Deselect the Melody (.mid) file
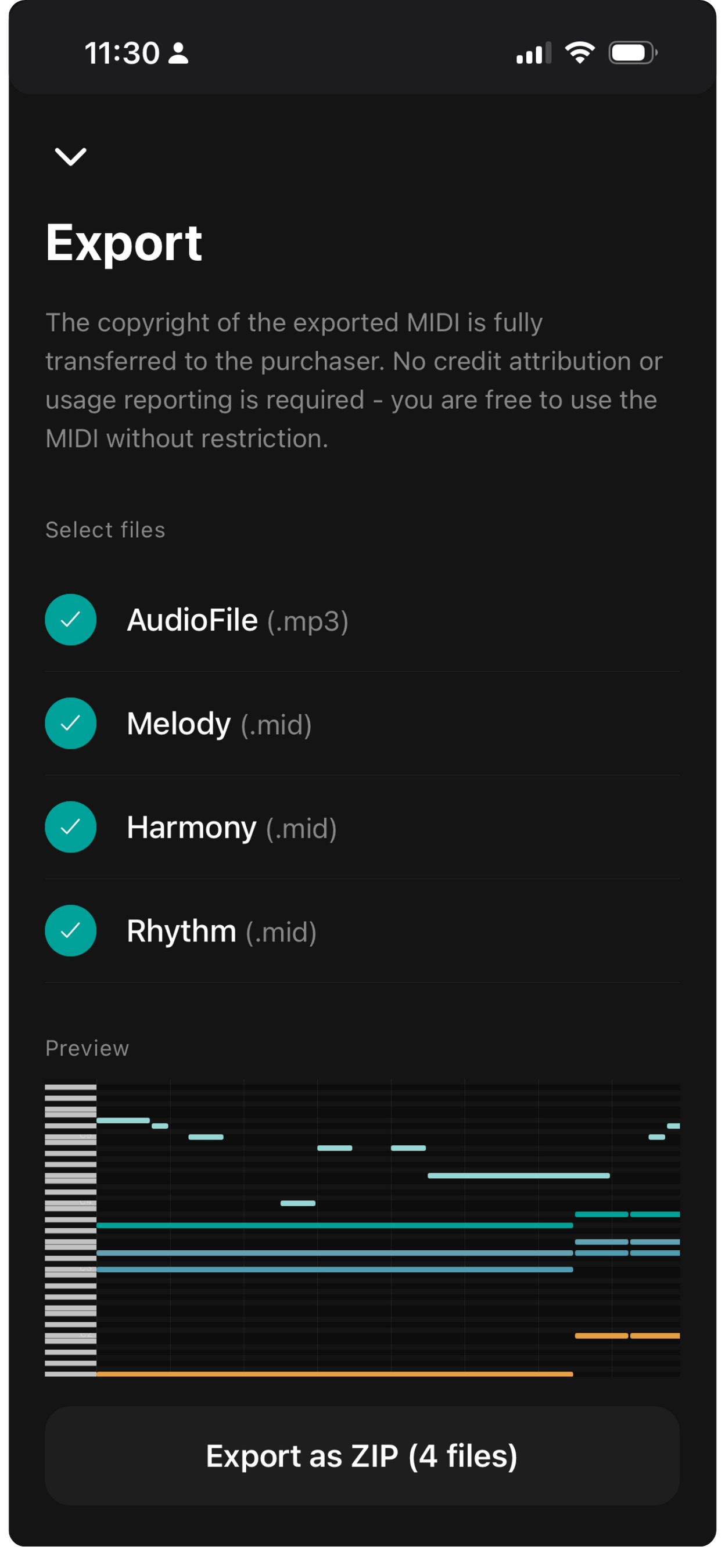This screenshot has width=725, height=1568. point(71,723)
